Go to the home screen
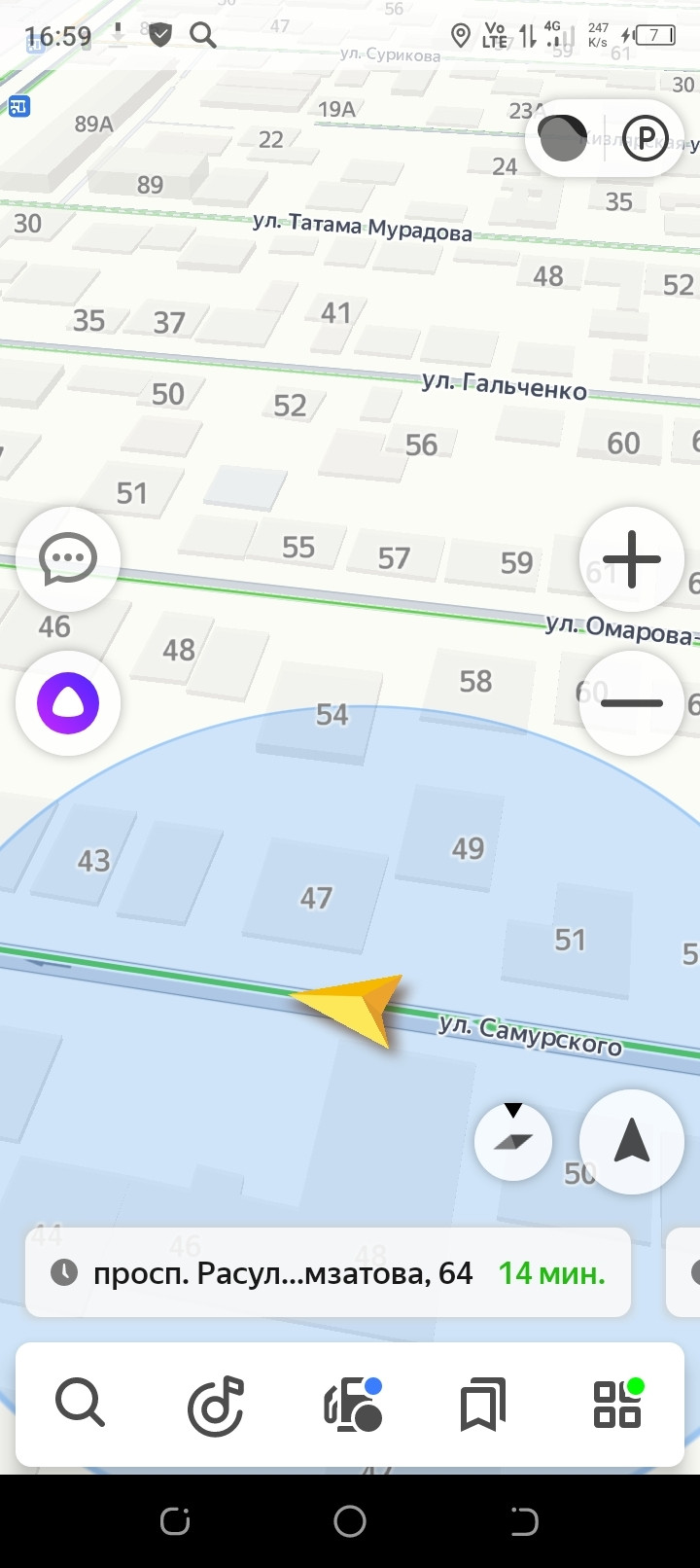Viewport: 700px width, 1568px height. [350, 1521]
